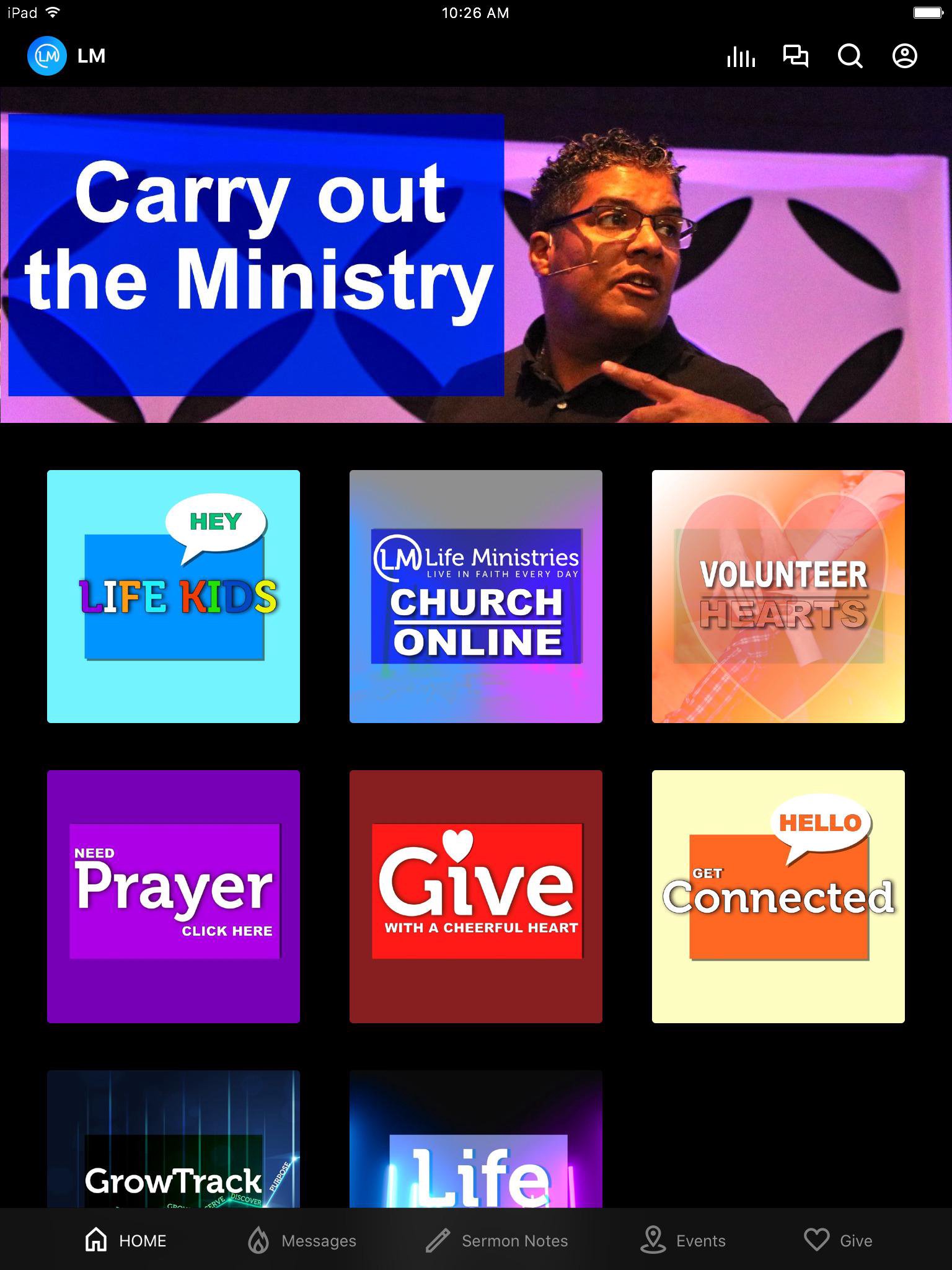Viewport: 952px width, 1270px height.
Task: Switch to the Give tab
Action: click(x=839, y=1240)
